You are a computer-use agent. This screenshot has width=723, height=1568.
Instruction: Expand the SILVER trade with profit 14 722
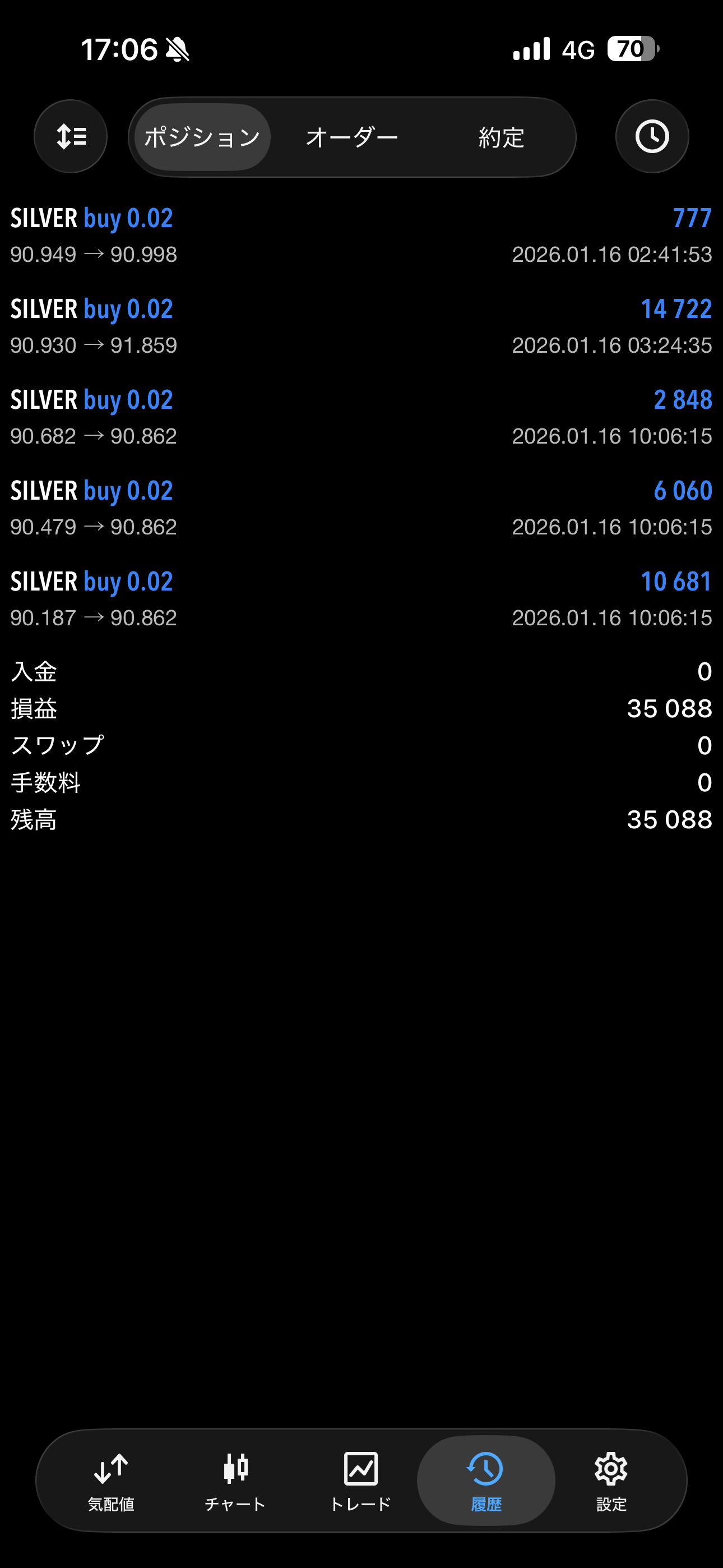click(361, 326)
